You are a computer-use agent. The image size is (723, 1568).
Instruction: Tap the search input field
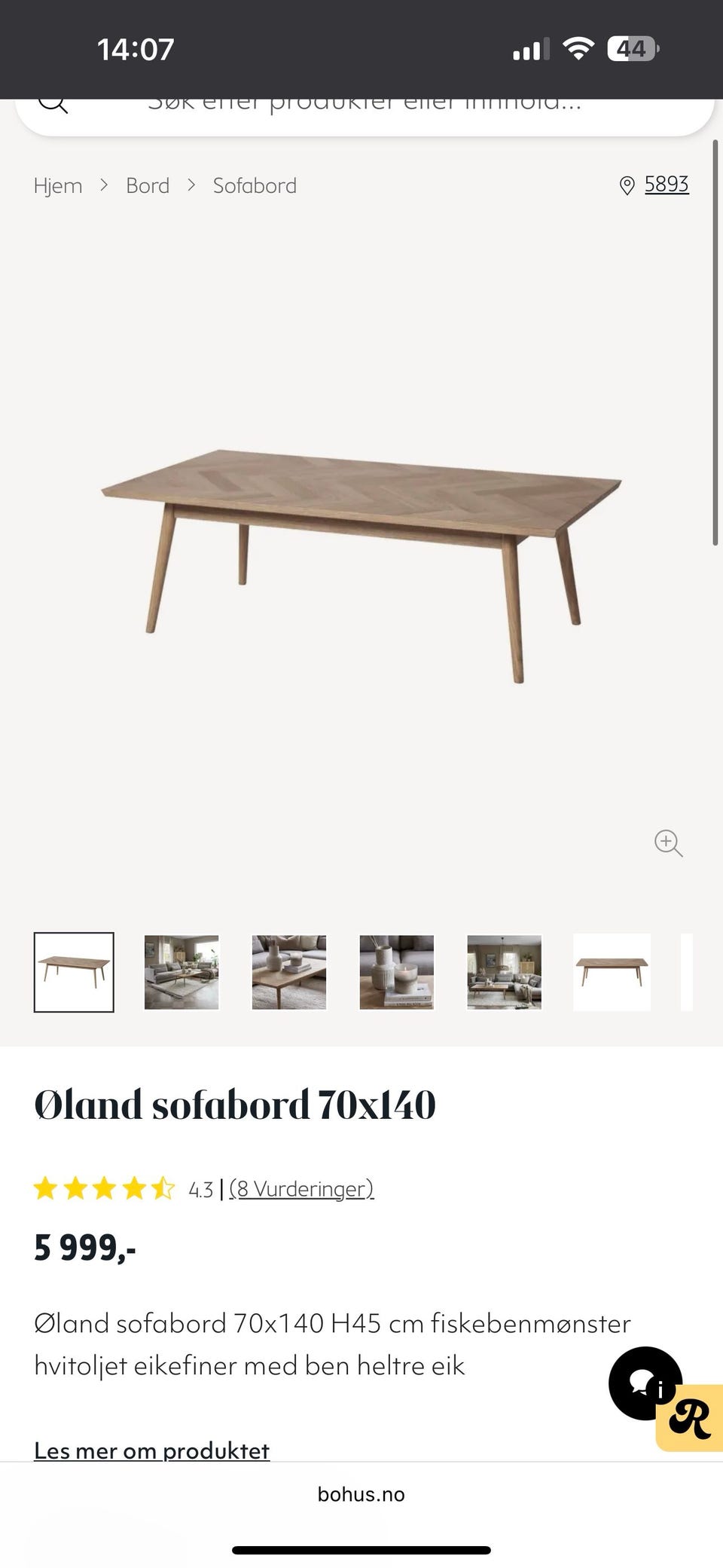point(361,105)
